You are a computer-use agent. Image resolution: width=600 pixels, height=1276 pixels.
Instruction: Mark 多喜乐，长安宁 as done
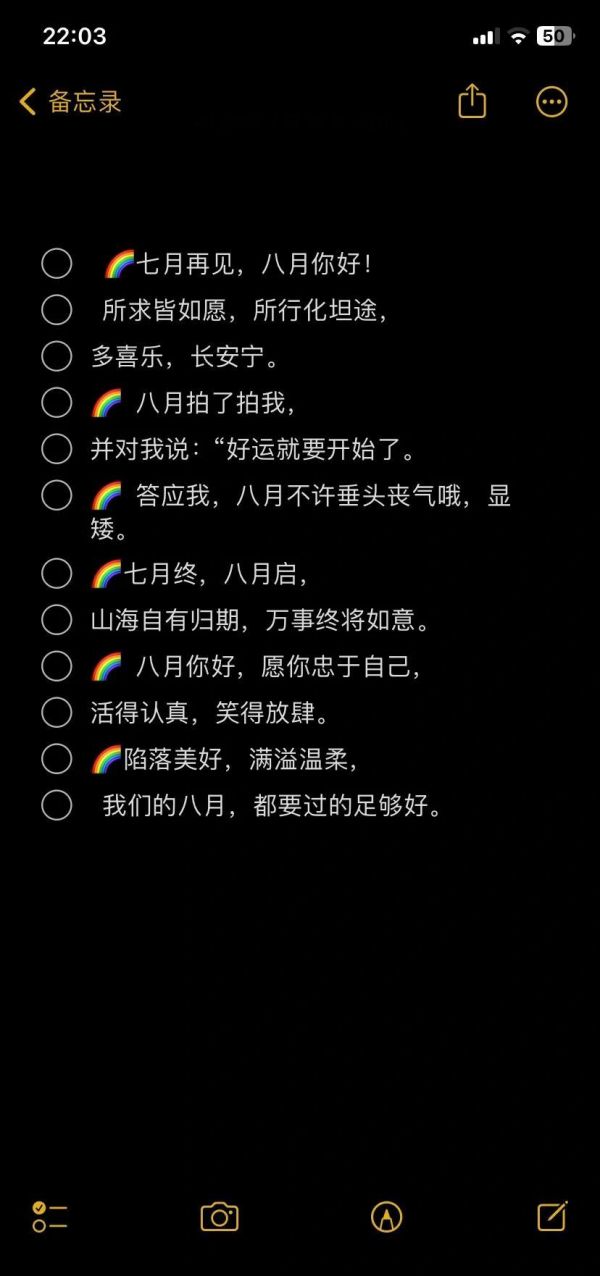(57, 356)
